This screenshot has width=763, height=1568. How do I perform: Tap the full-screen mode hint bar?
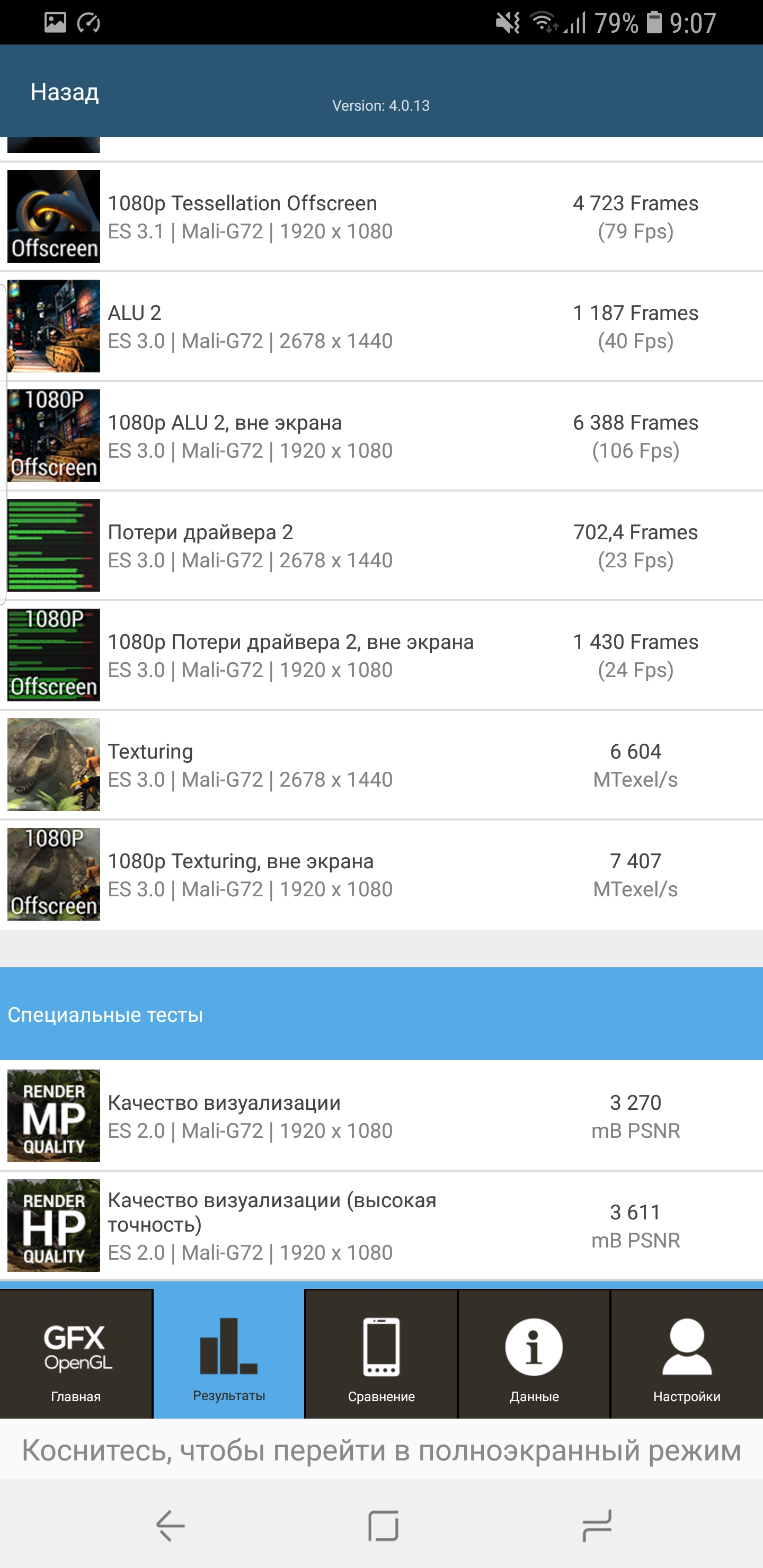tap(381, 1450)
